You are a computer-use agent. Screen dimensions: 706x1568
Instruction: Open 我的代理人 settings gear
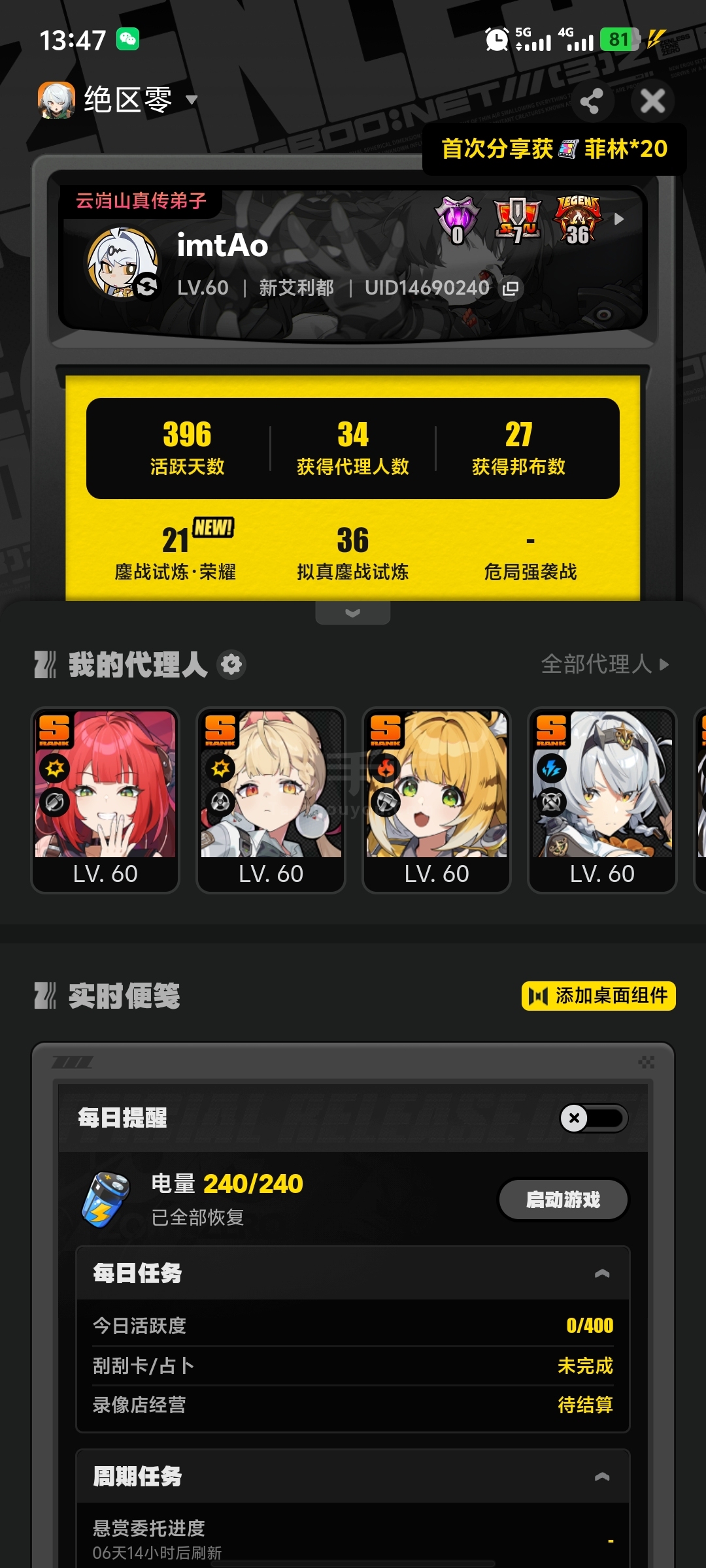[231, 665]
